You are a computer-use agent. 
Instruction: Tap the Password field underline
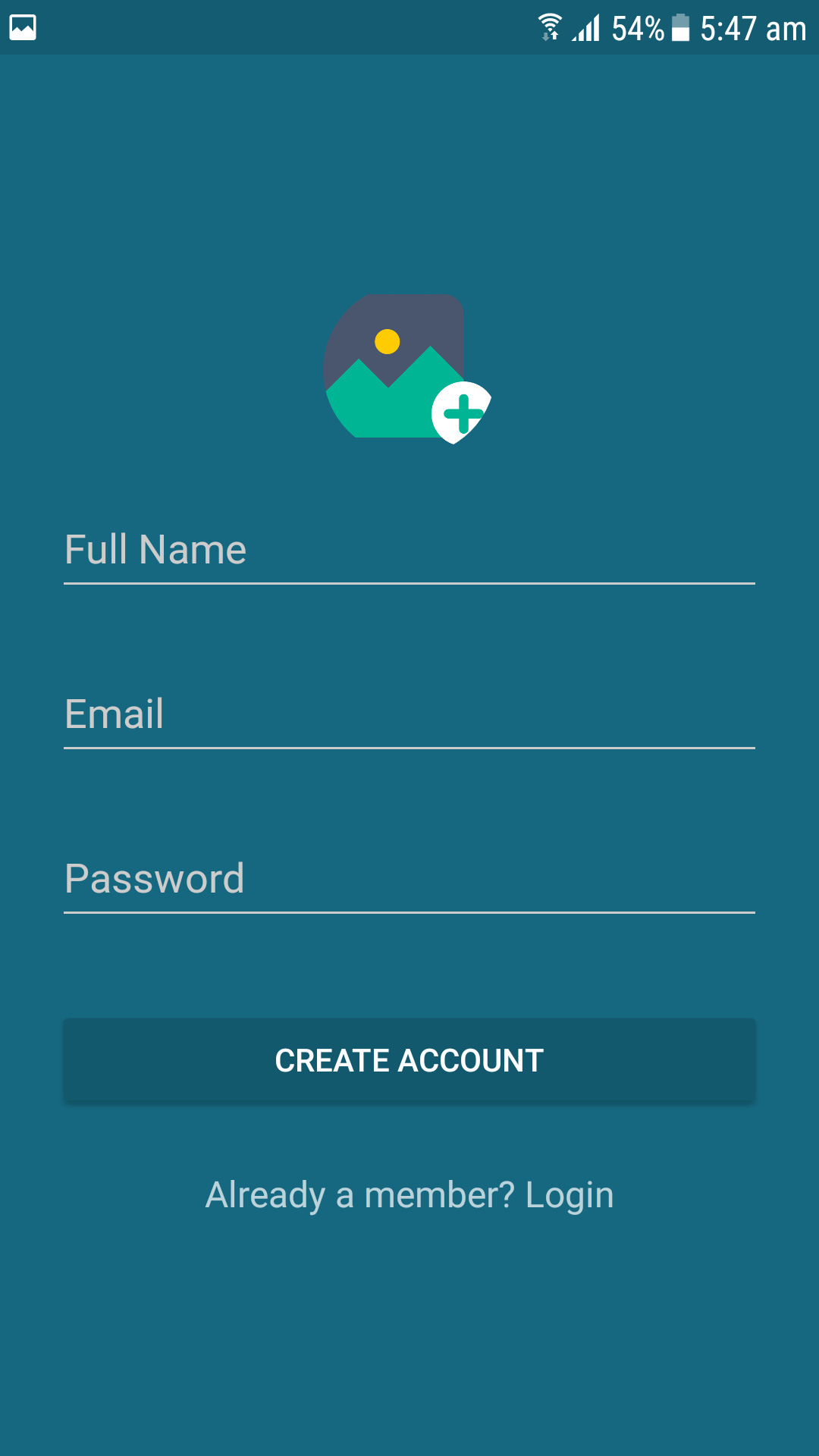tap(409, 913)
